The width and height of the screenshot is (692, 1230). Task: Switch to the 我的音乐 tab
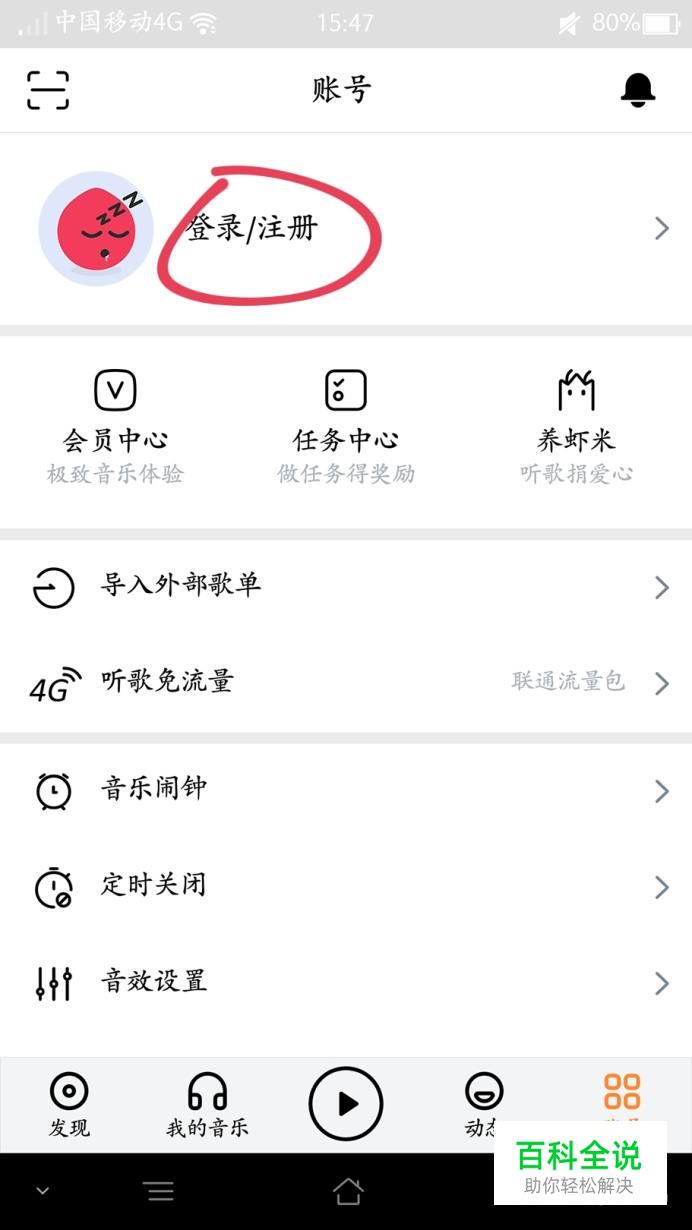tap(207, 1105)
